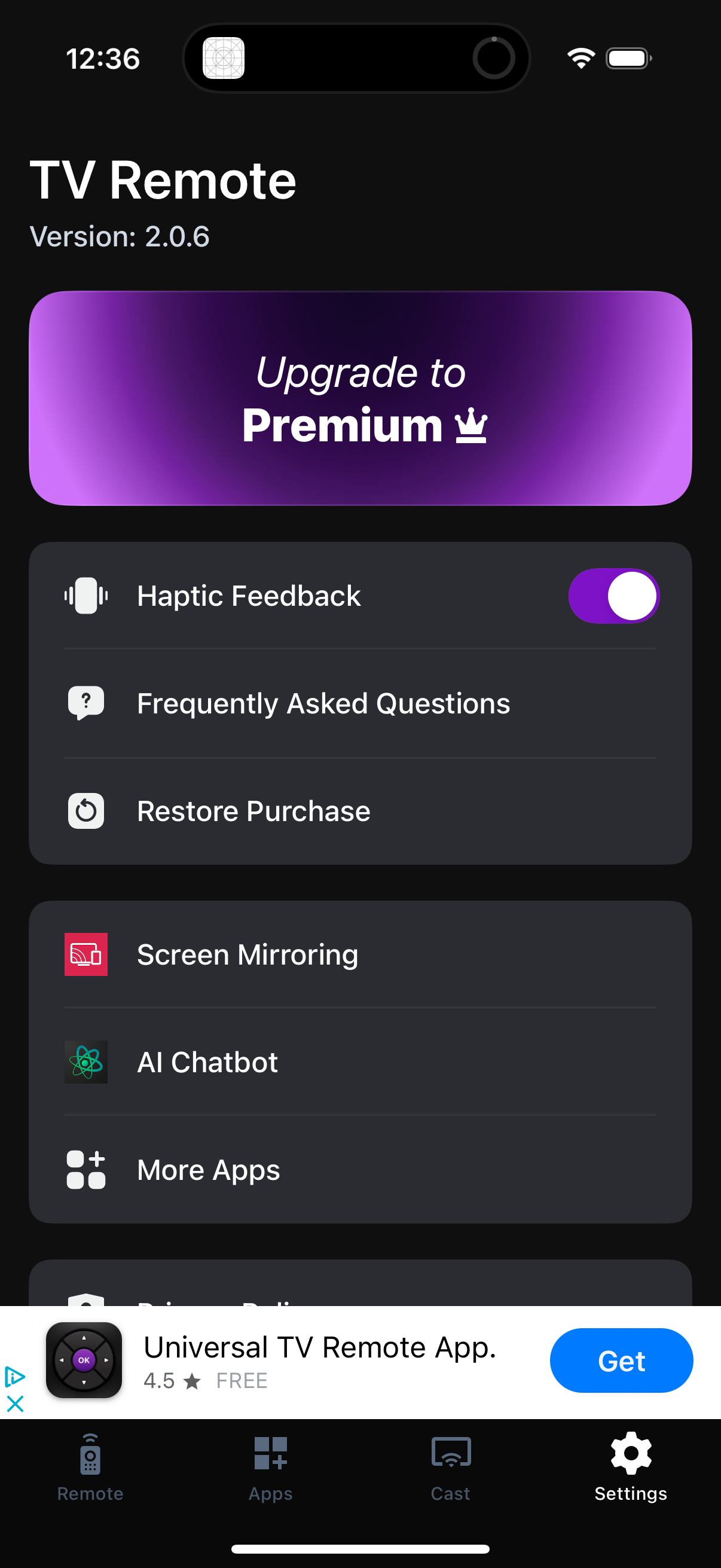Click the More Apps grid icon
Image resolution: width=721 pixels, height=1568 pixels.
pos(85,1169)
